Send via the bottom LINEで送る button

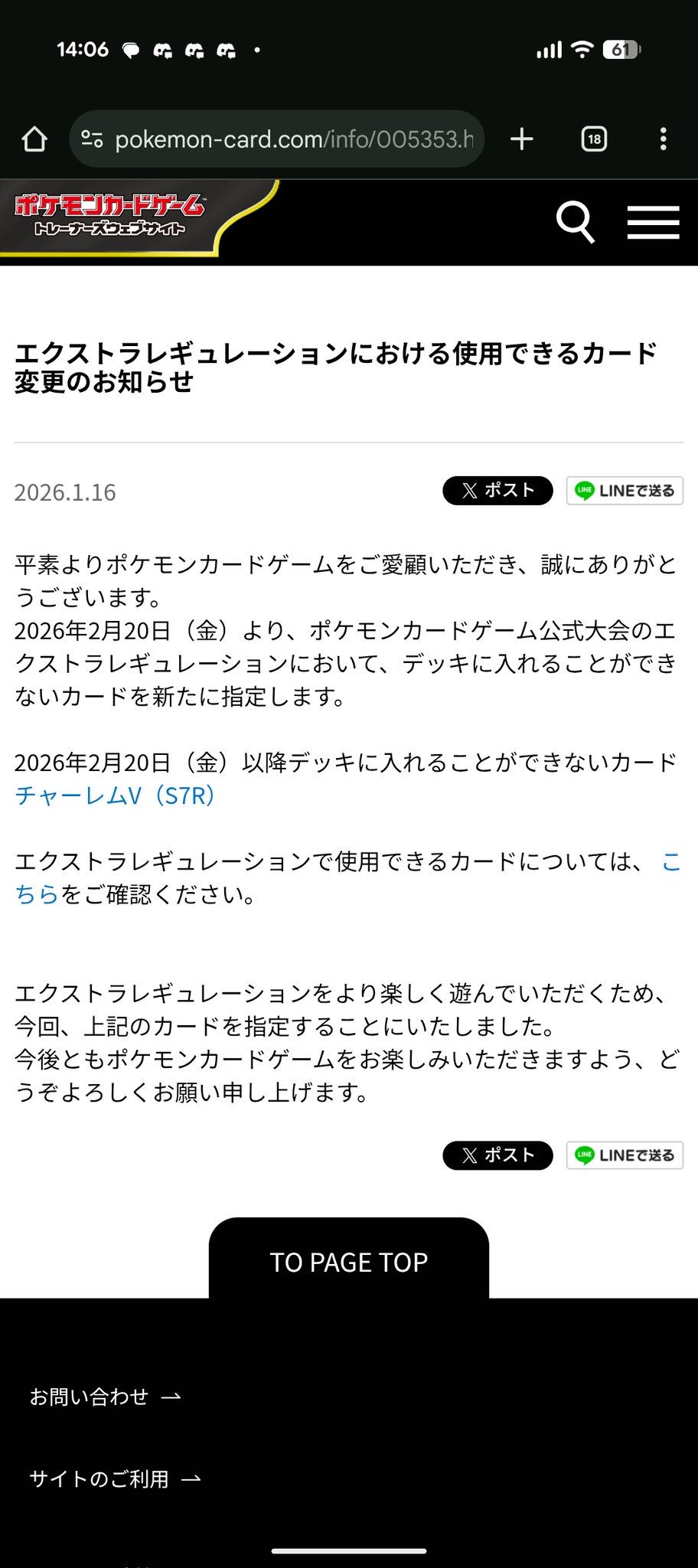coord(625,1155)
